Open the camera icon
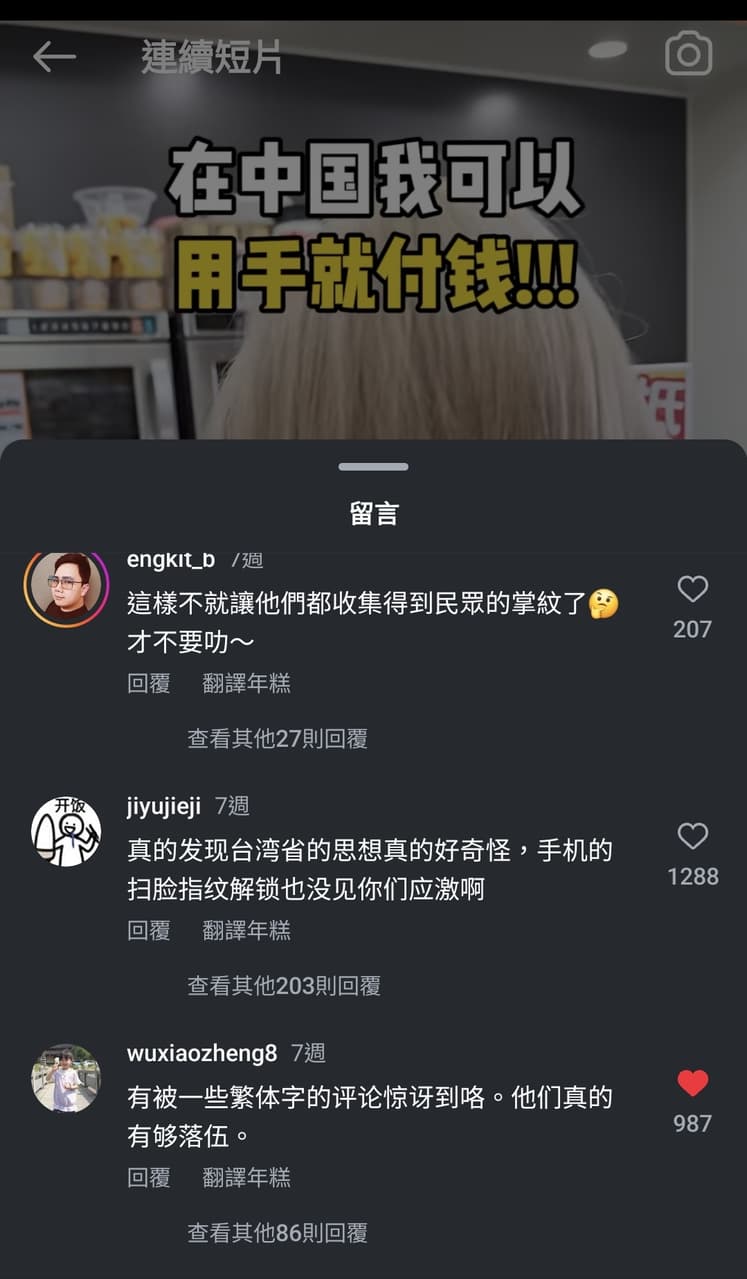This screenshot has height=1279, width=747. coord(689,55)
